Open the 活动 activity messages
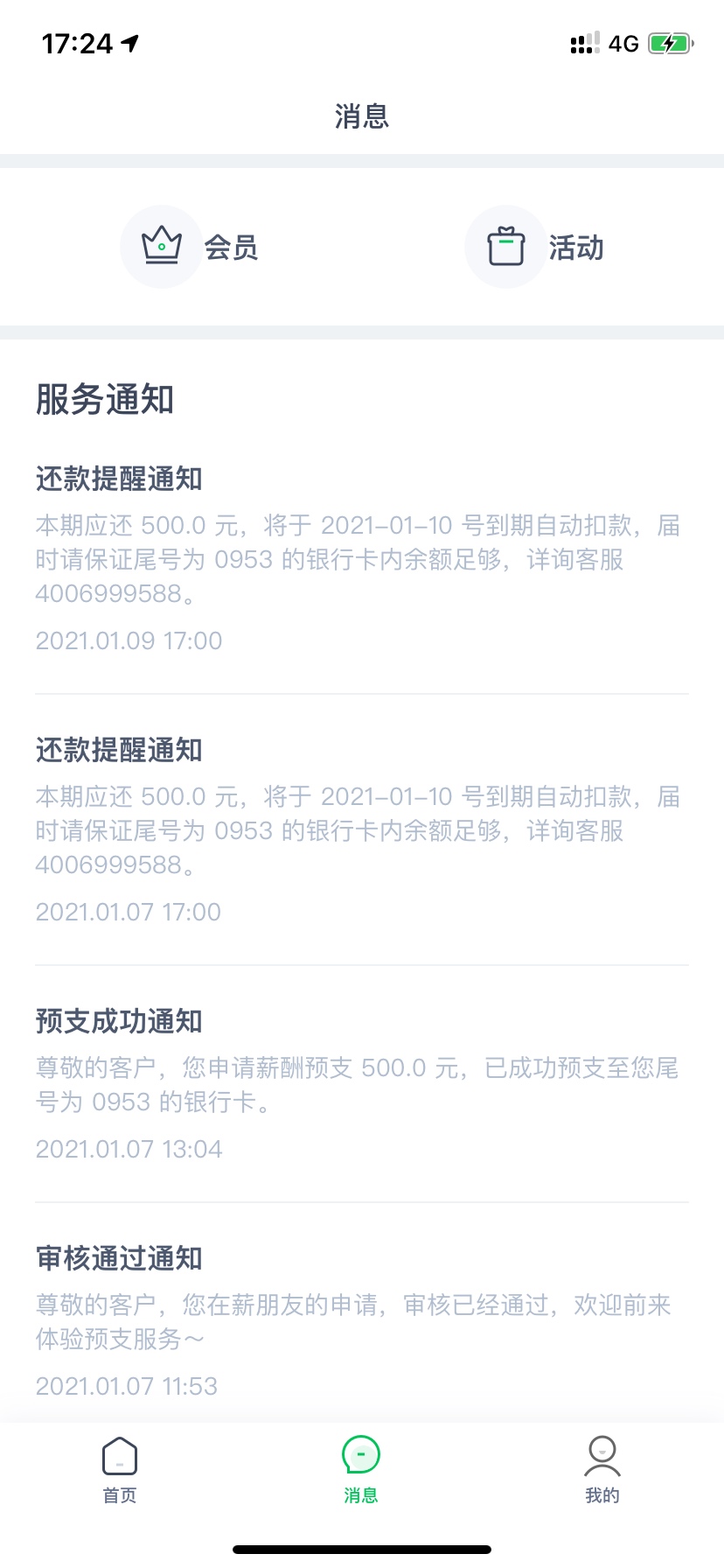 (534, 247)
